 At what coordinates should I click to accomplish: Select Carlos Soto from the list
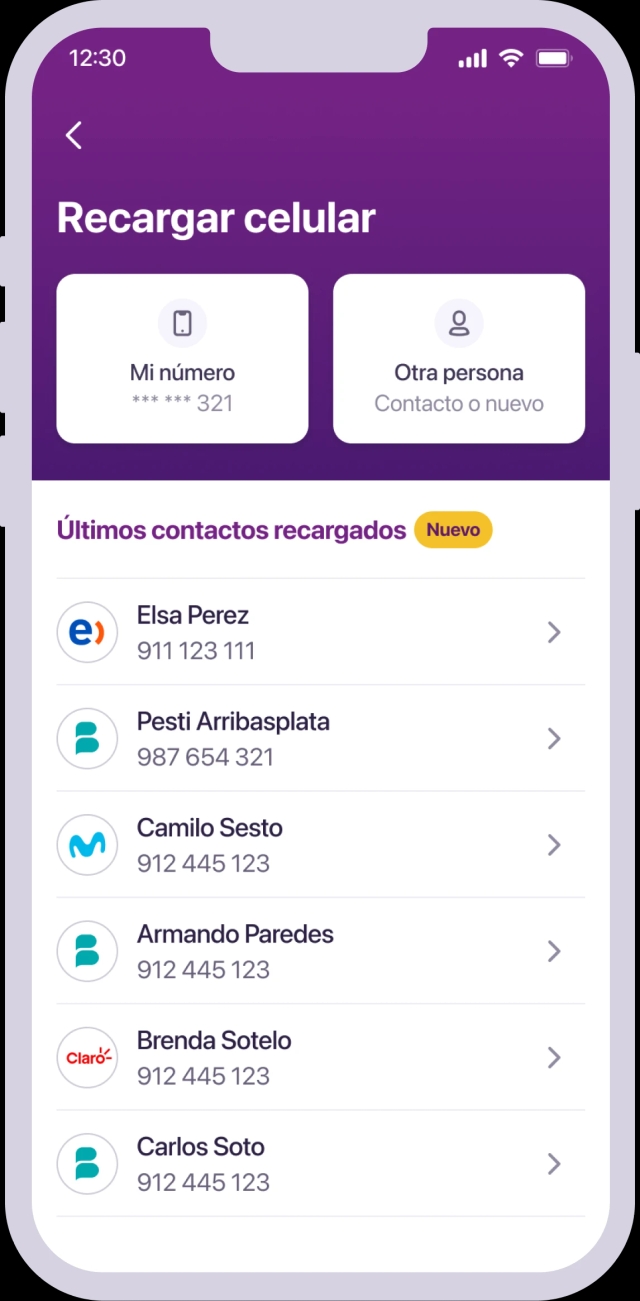pos(320,1164)
